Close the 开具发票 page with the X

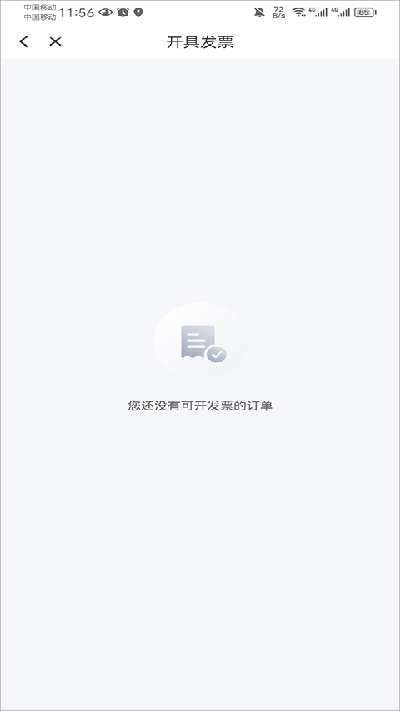click(55, 42)
